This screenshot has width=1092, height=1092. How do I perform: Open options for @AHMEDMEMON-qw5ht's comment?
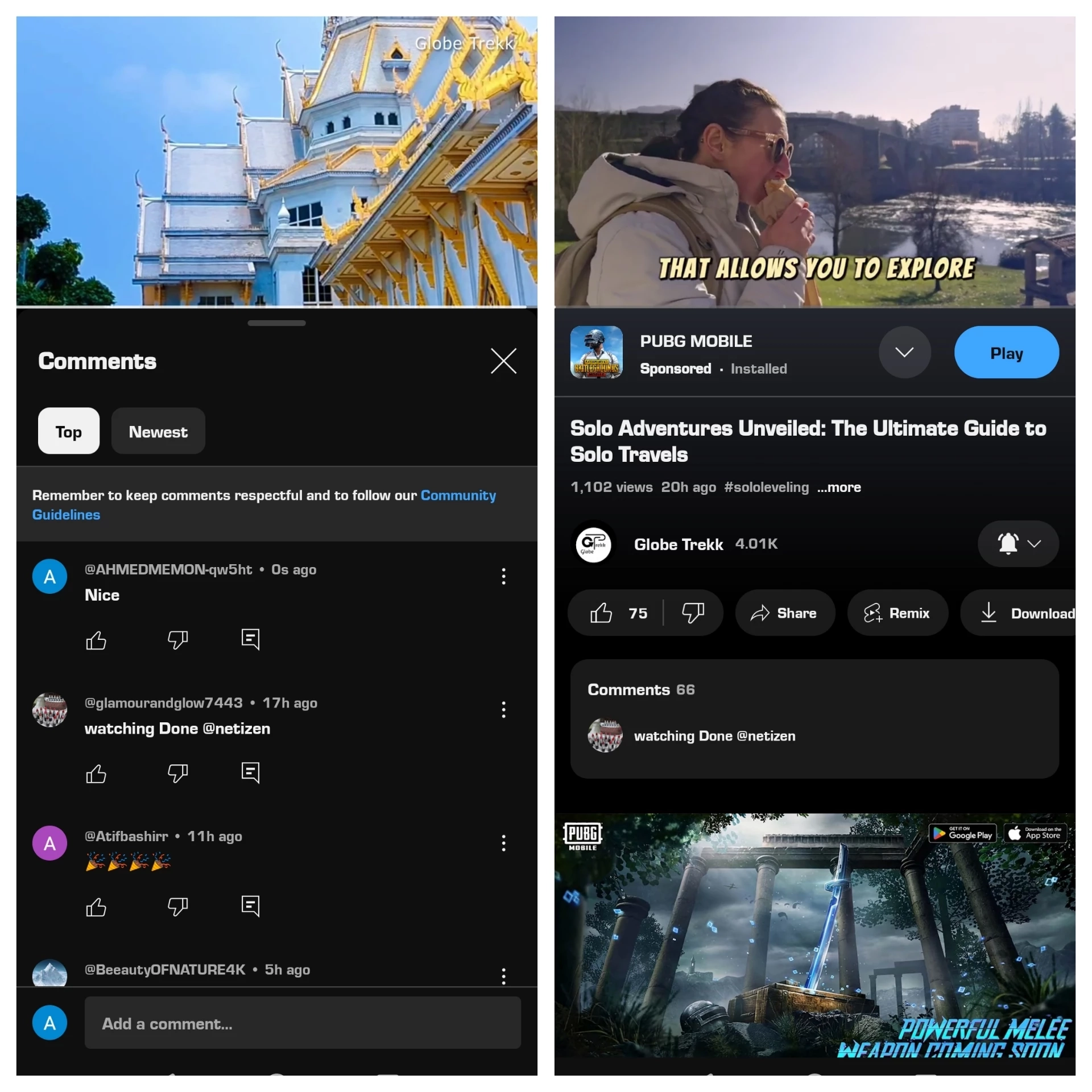[x=503, y=576]
